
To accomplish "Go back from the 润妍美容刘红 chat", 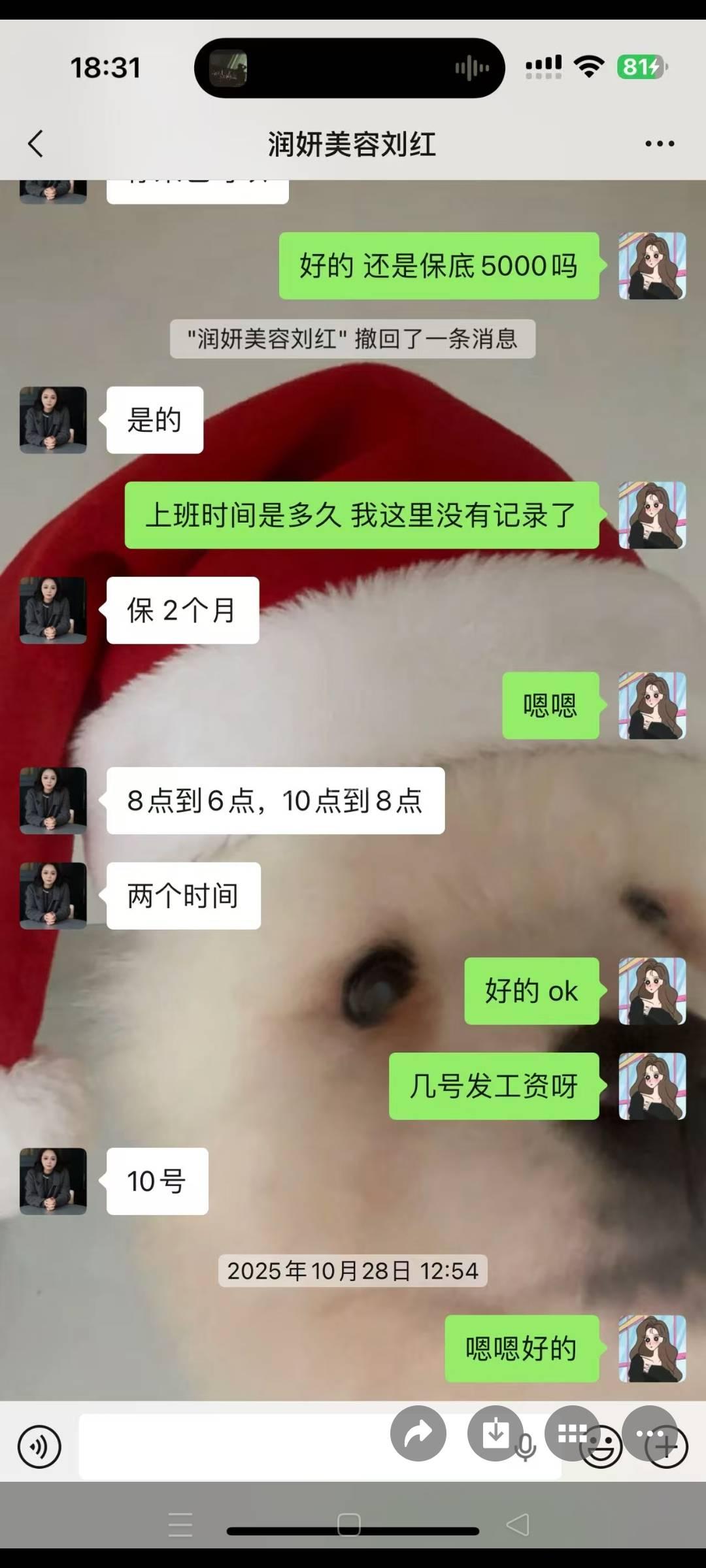I will 36,144.
